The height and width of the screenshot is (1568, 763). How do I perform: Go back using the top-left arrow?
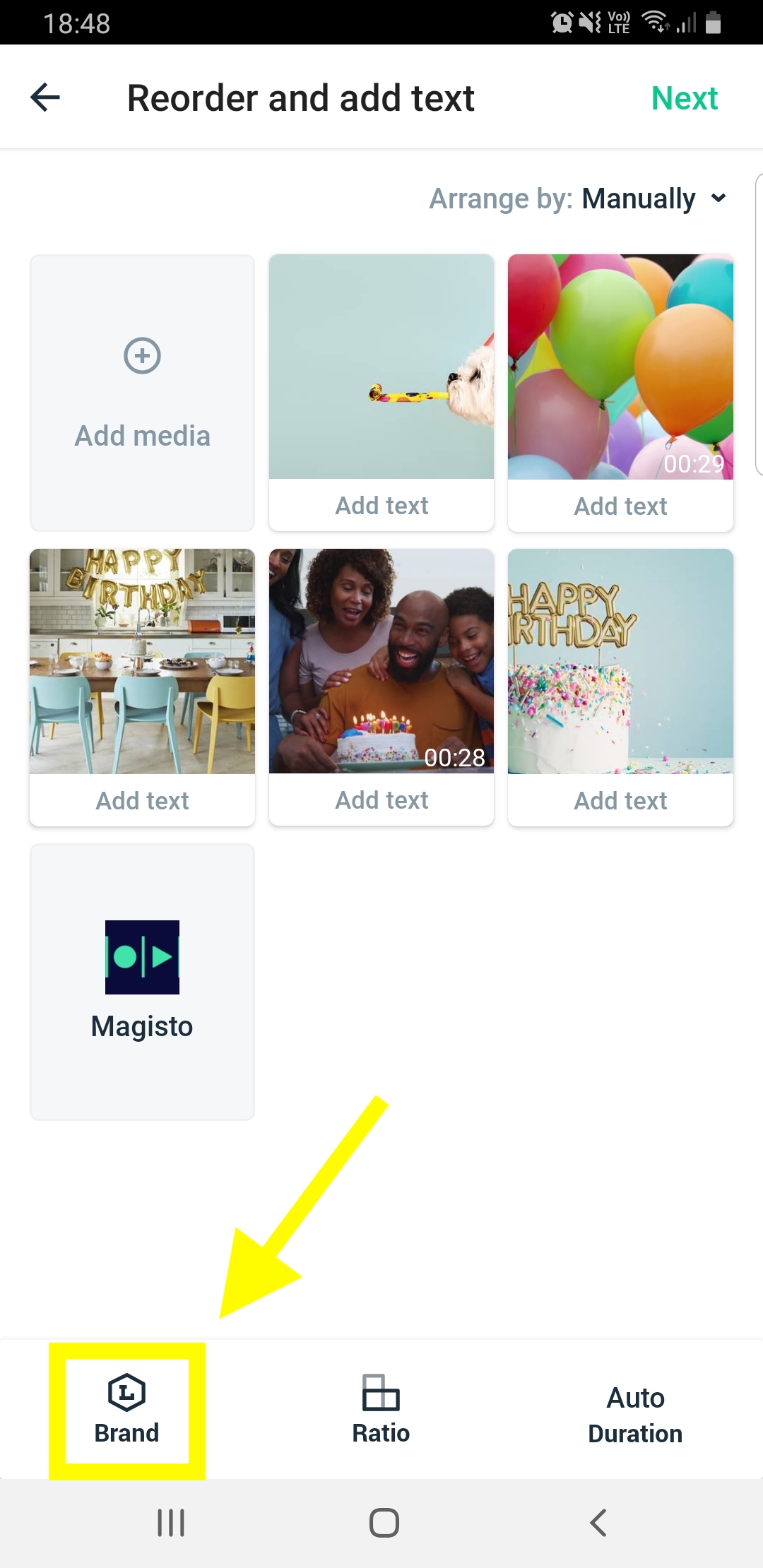(45, 97)
